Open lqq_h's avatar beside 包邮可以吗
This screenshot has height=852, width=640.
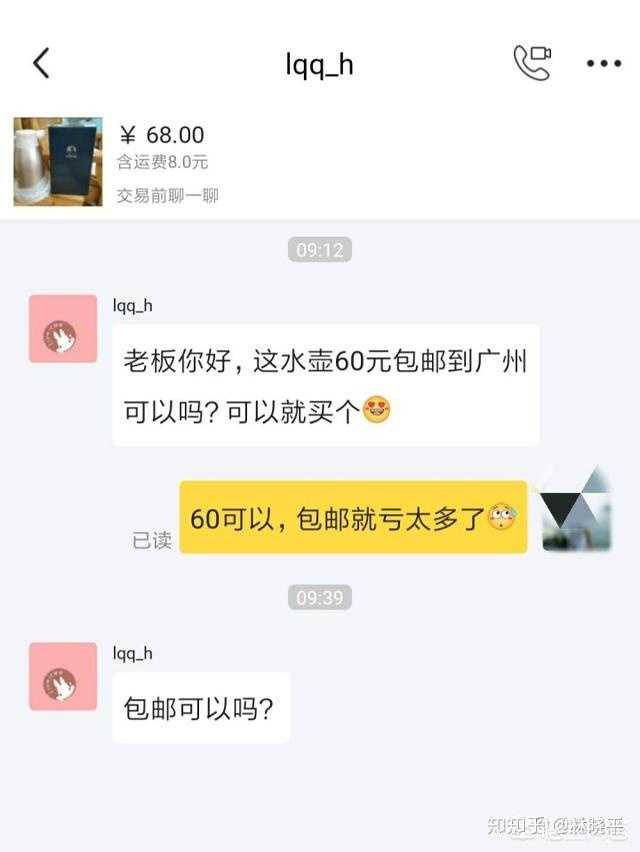[63, 677]
